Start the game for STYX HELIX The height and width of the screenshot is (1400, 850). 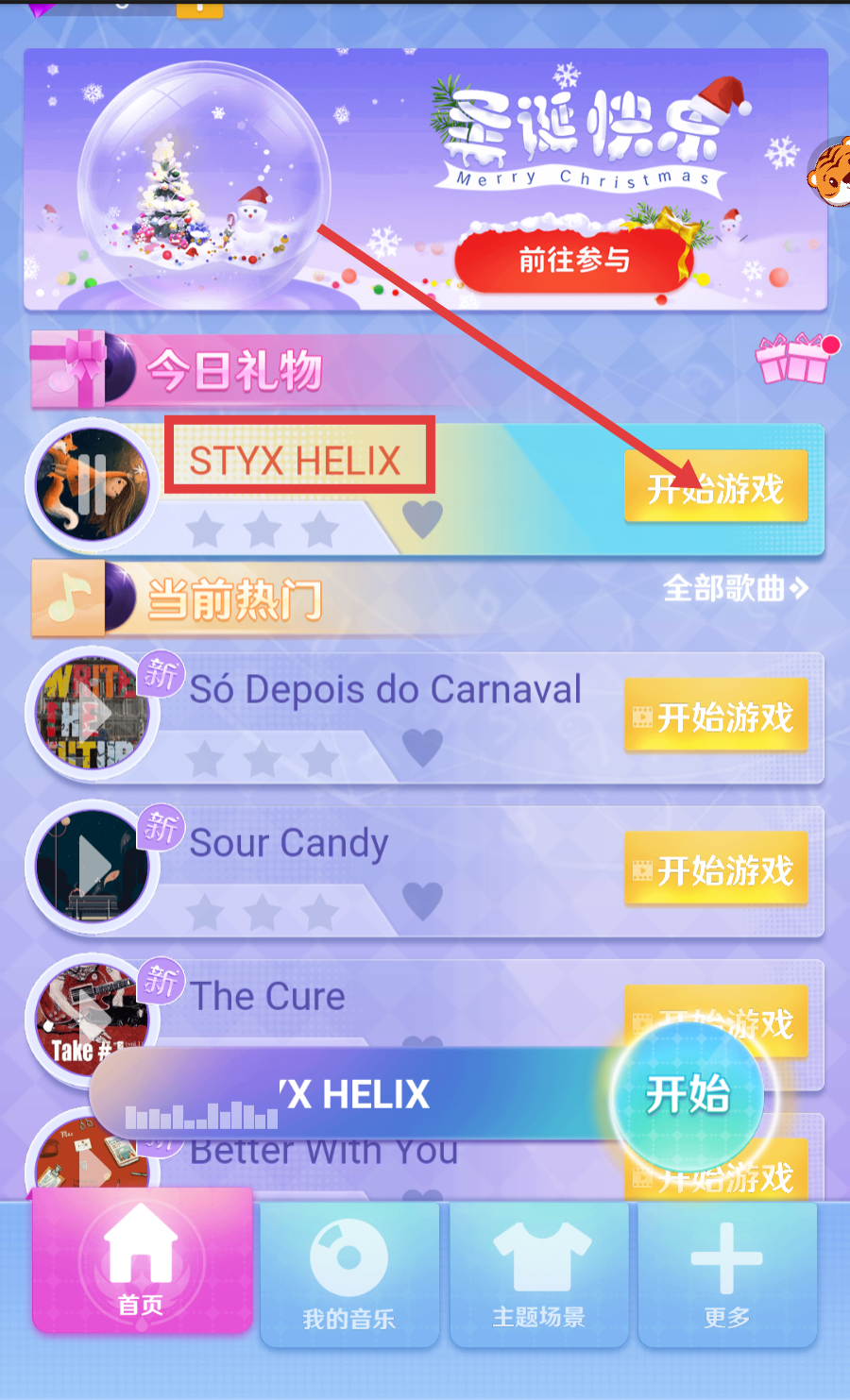click(x=716, y=488)
